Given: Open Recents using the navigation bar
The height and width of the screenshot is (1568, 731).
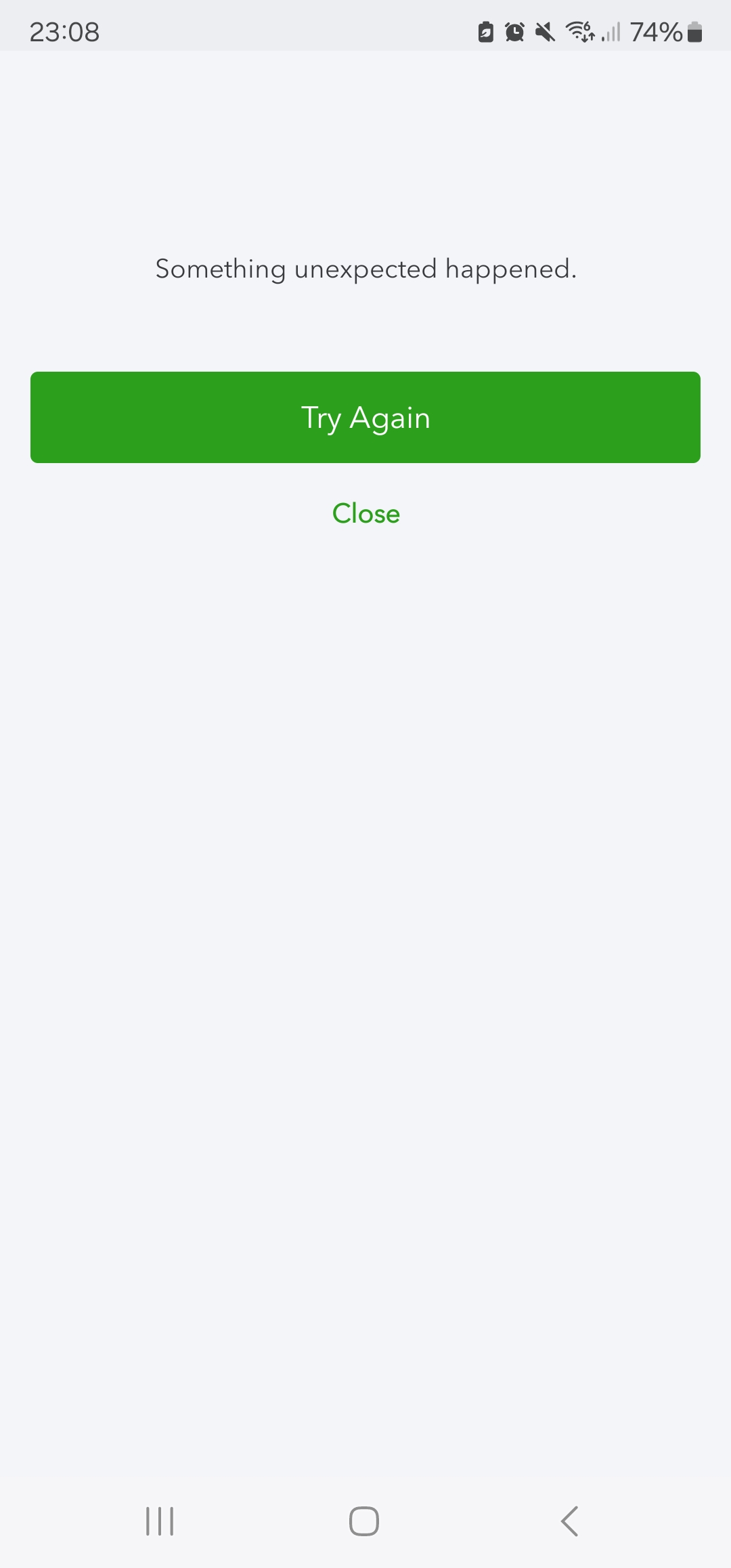Looking at the screenshot, I should click(x=160, y=1519).
